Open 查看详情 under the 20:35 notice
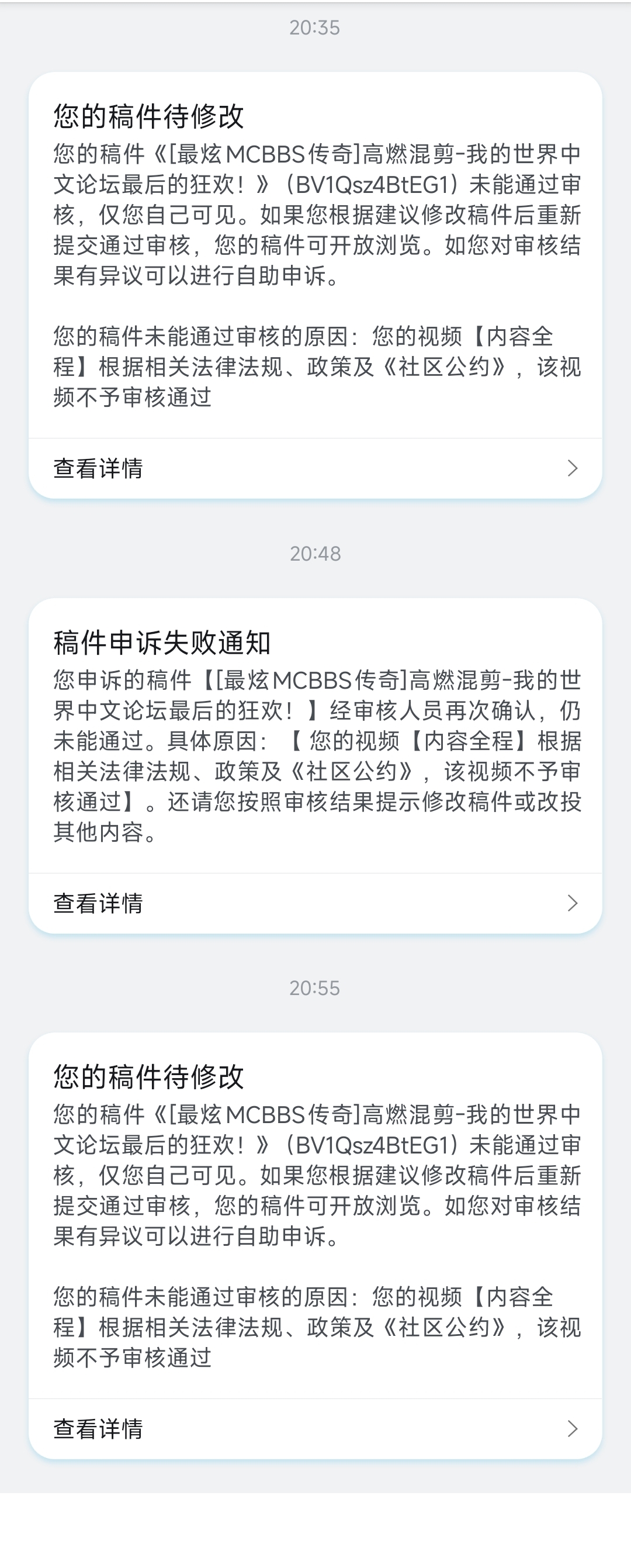This screenshot has height=1568, width=631. (314, 468)
